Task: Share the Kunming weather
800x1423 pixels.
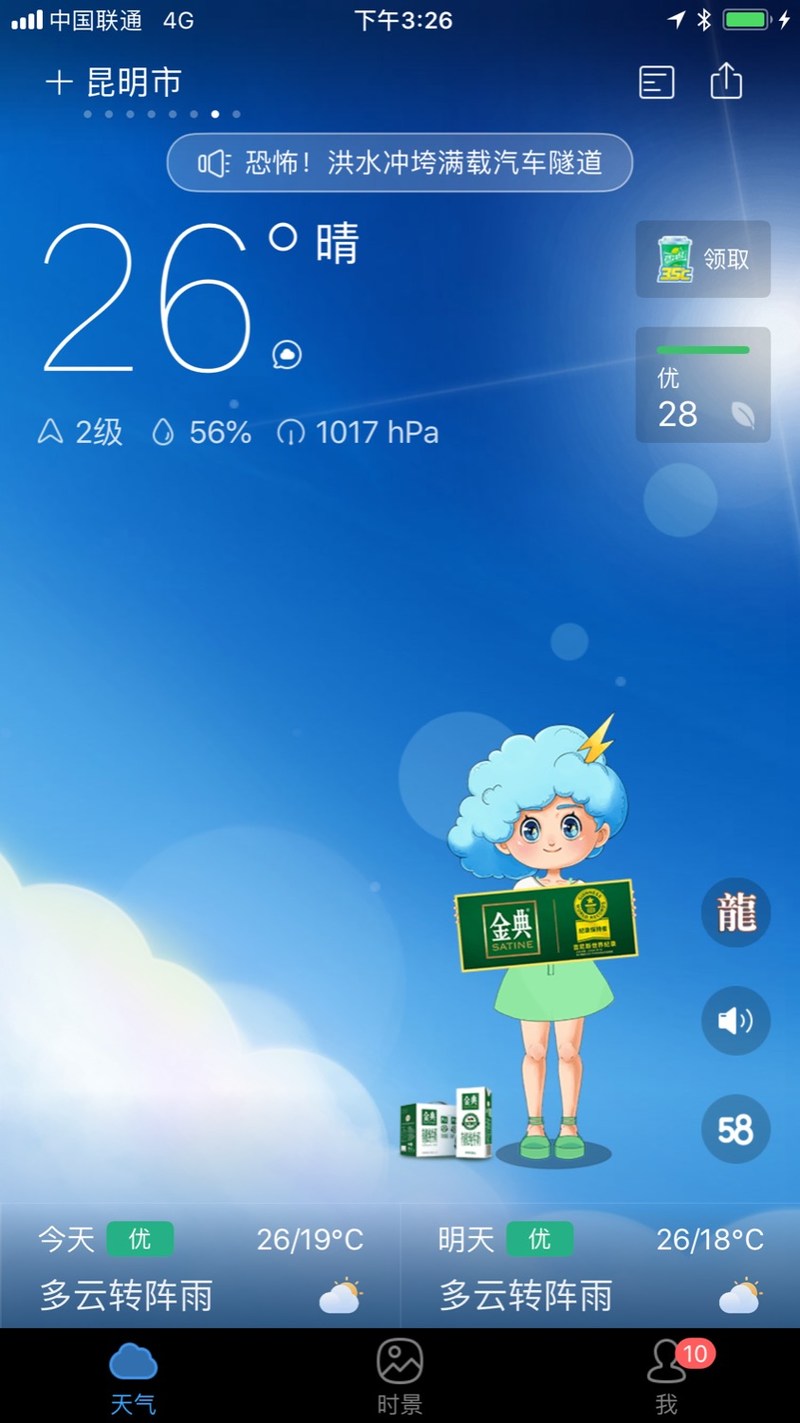Action: pos(726,82)
